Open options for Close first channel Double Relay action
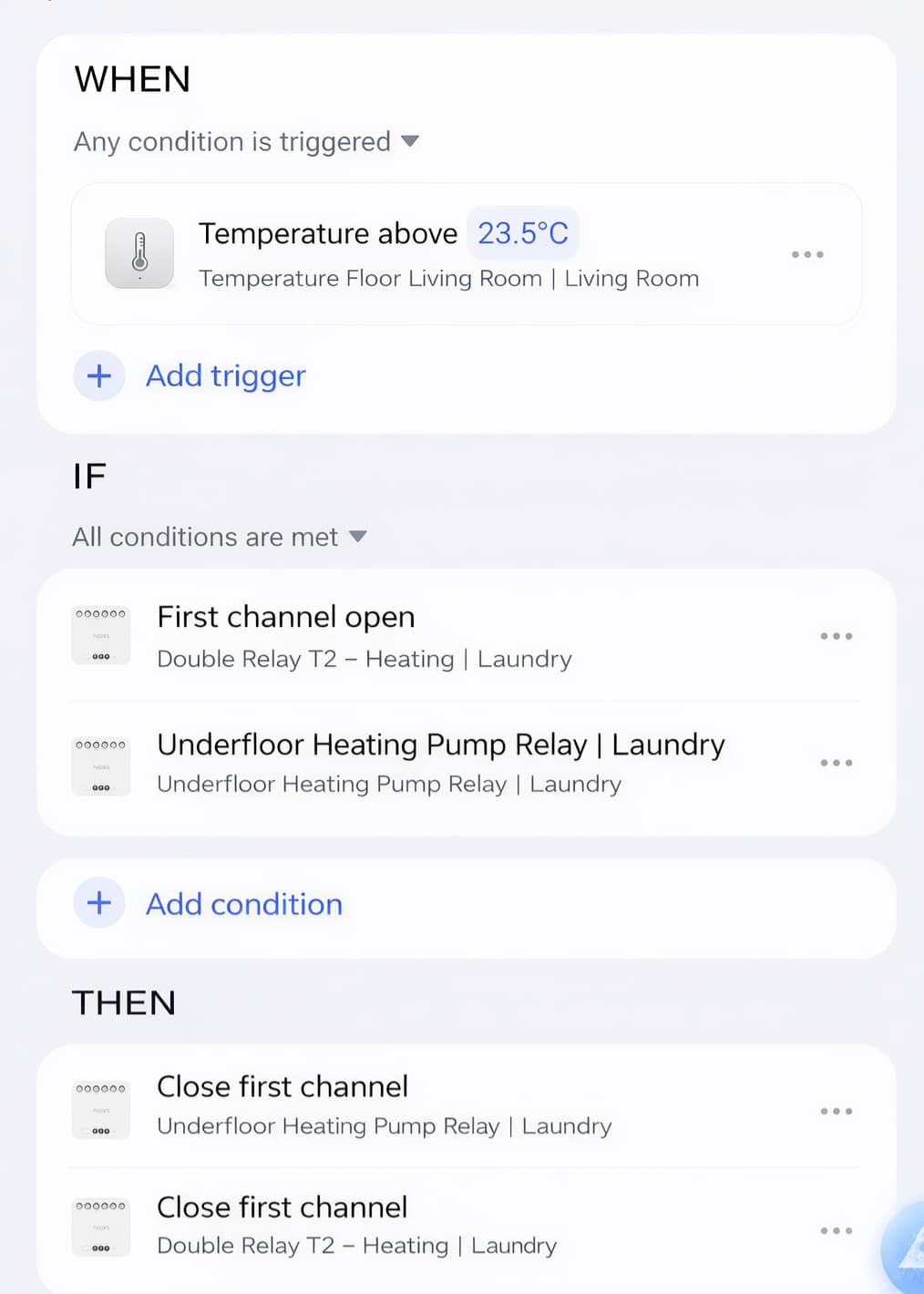The height and width of the screenshot is (1294, 924). point(836,1230)
